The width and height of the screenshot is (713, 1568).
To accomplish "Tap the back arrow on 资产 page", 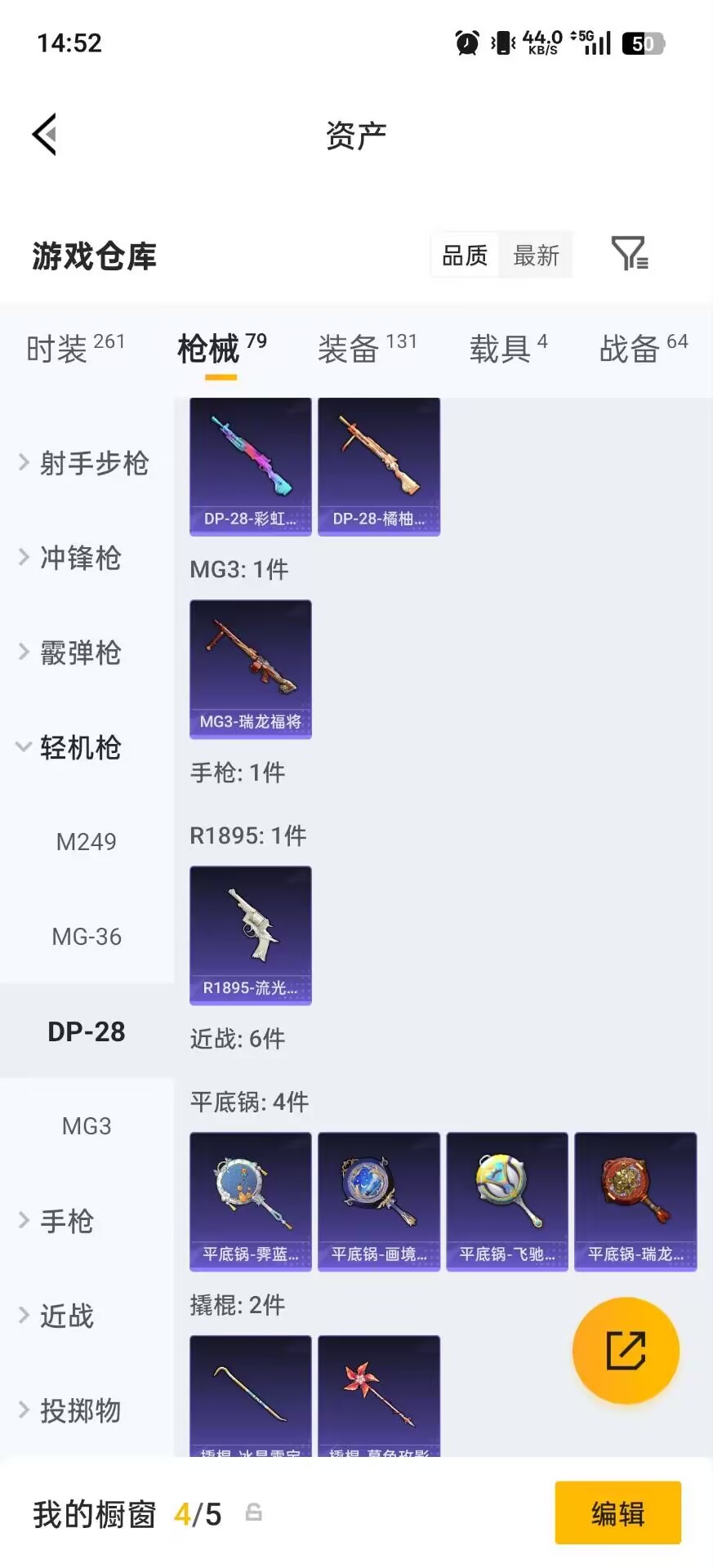I will [x=45, y=133].
